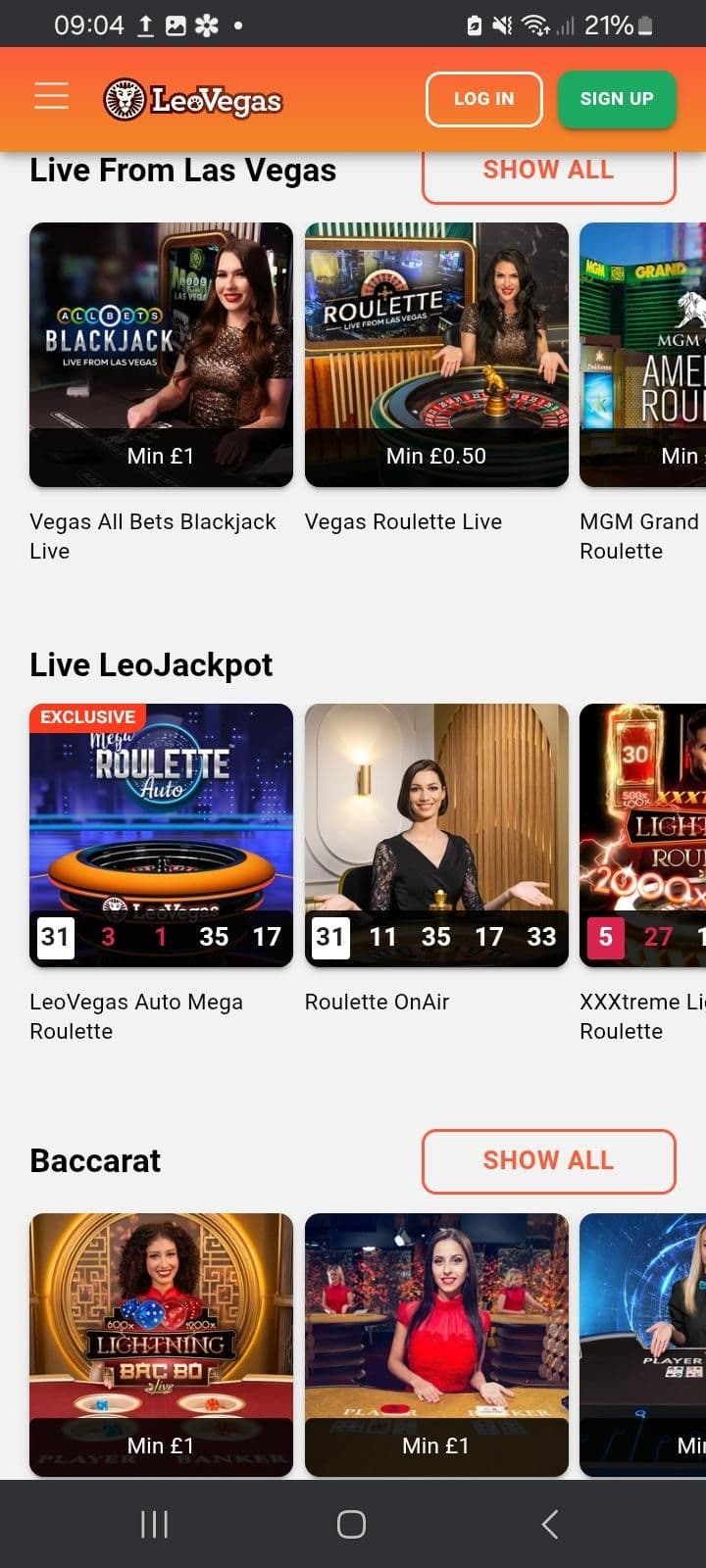Open recent apps with the recents icon
The height and width of the screenshot is (1568, 706).
(x=153, y=1524)
